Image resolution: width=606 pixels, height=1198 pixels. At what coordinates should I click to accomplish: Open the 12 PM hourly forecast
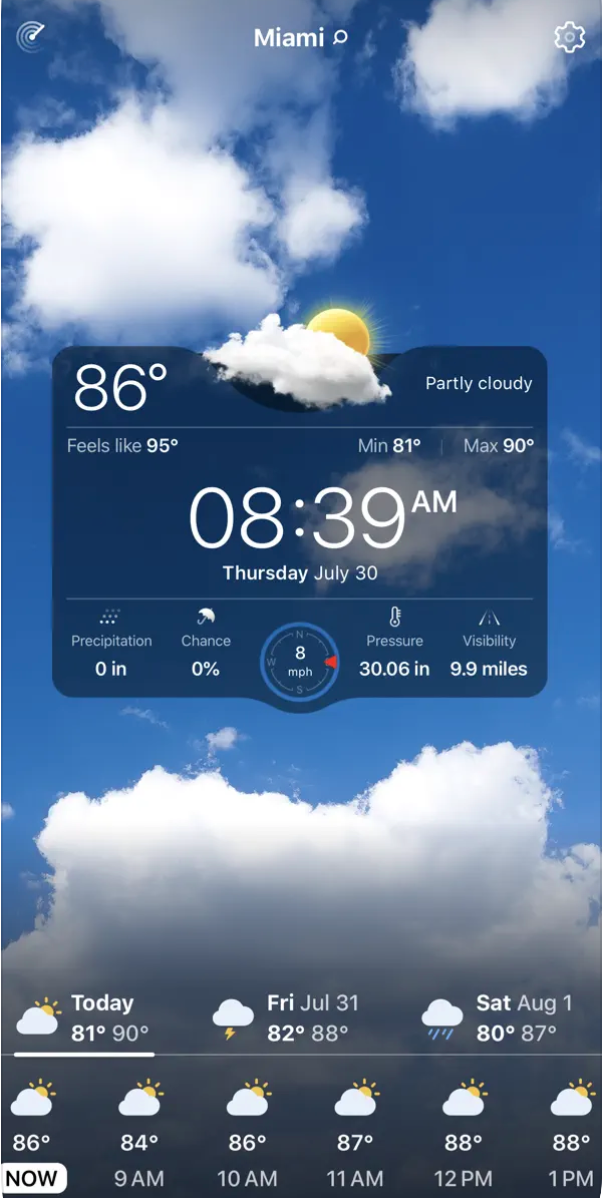pyautogui.click(x=464, y=1133)
